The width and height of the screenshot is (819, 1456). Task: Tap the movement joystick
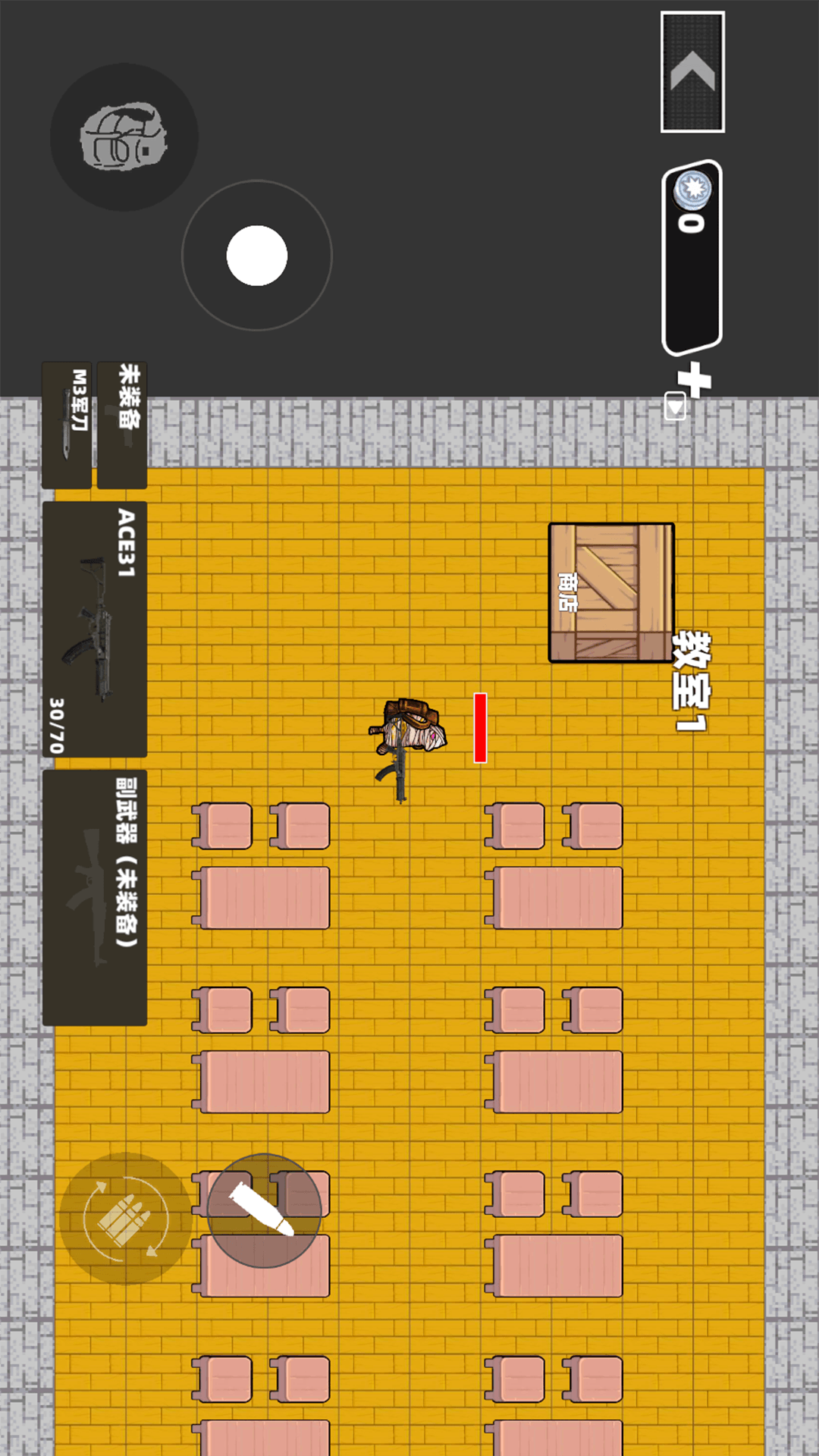click(x=257, y=256)
